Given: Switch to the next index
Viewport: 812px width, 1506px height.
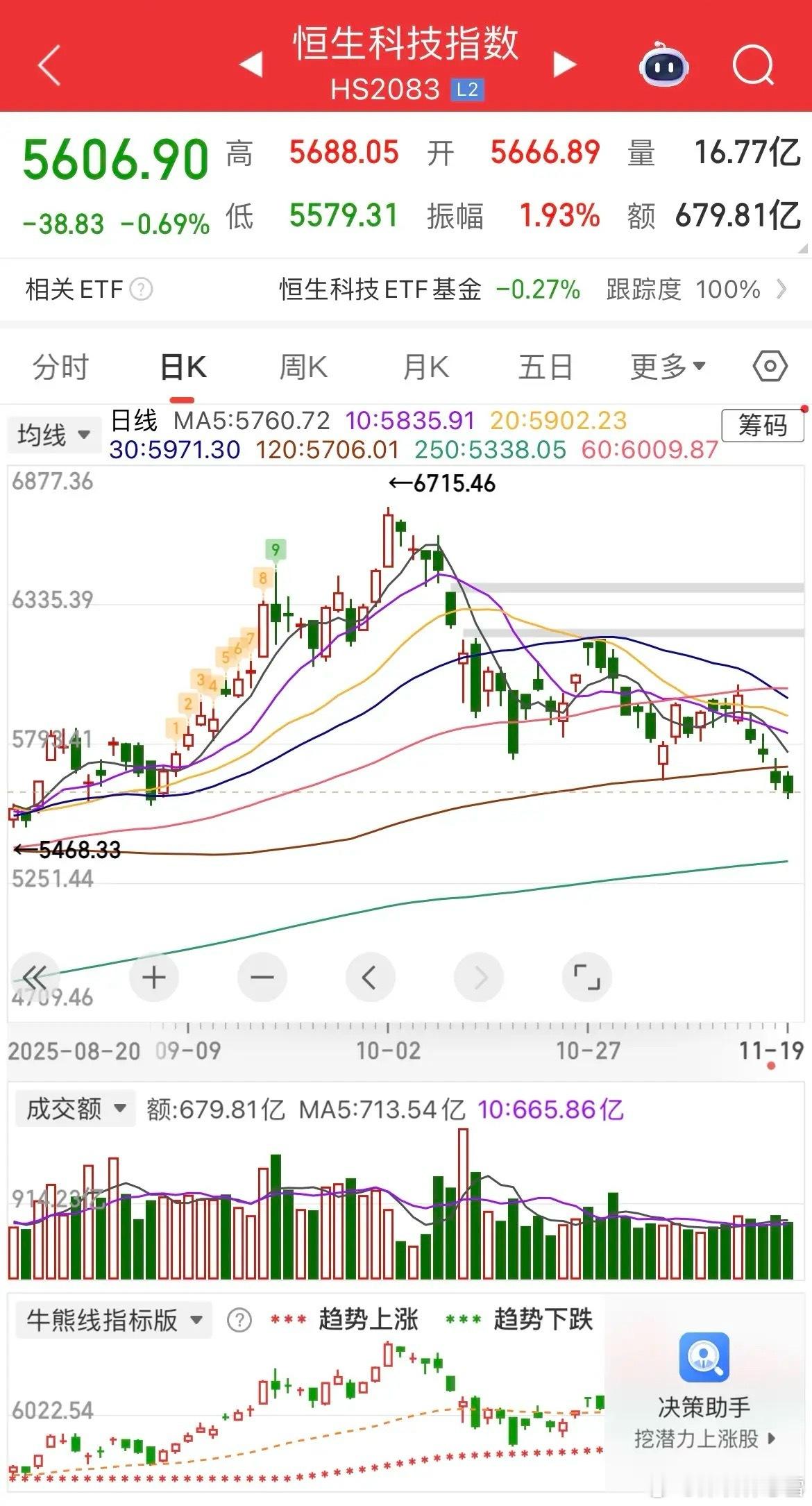Looking at the screenshot, I should [x=564, y=65].
